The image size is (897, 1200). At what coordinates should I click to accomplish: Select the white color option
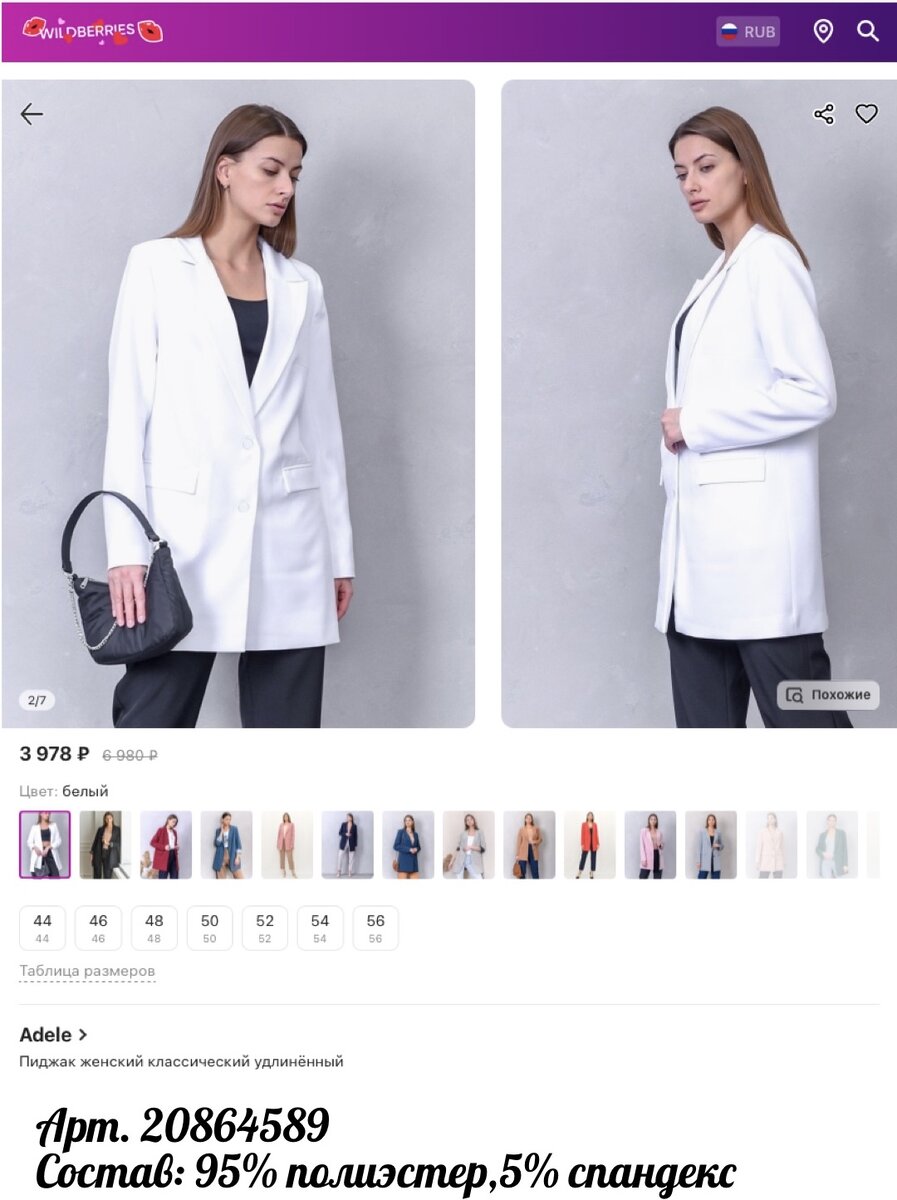pyautogui.click(x=43, y=843)
